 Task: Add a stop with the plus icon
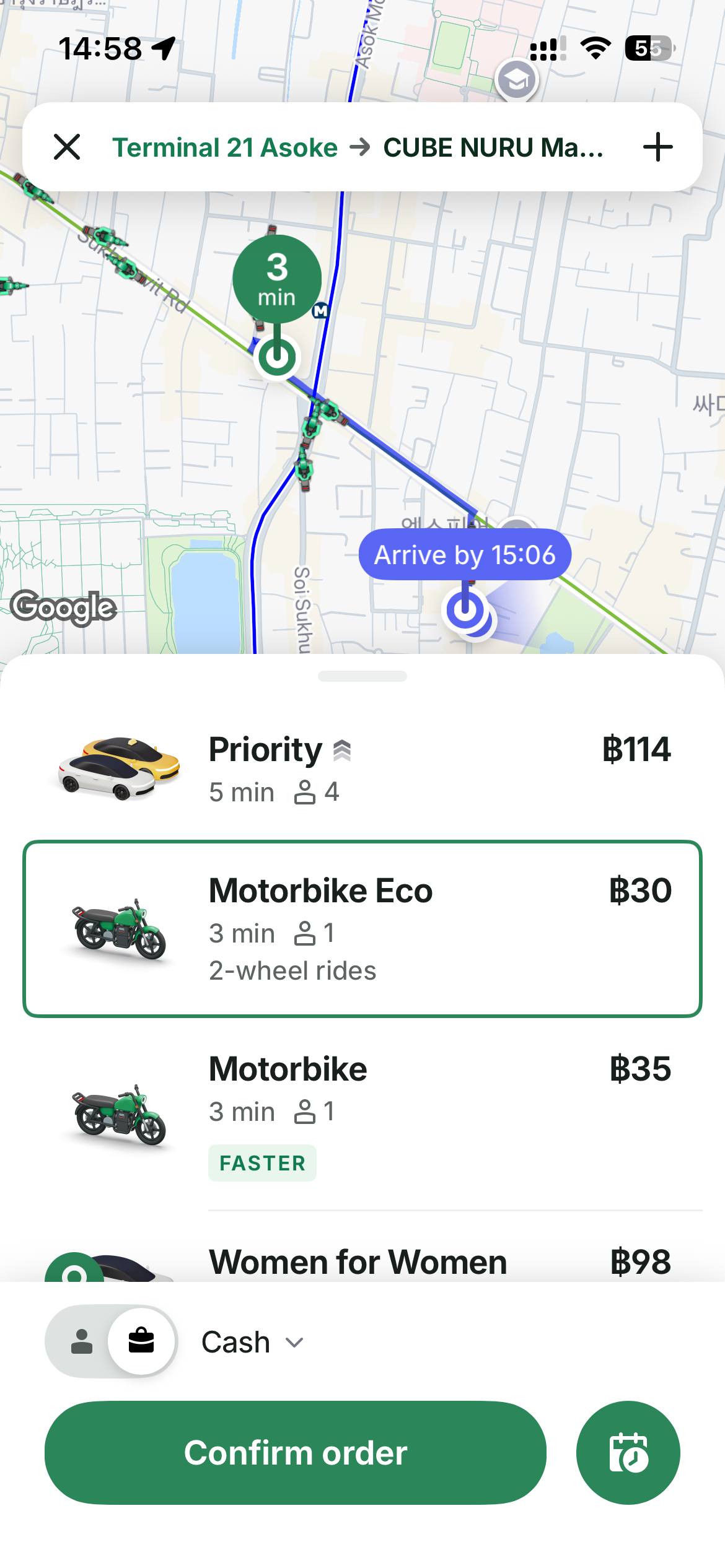(657, 147)
